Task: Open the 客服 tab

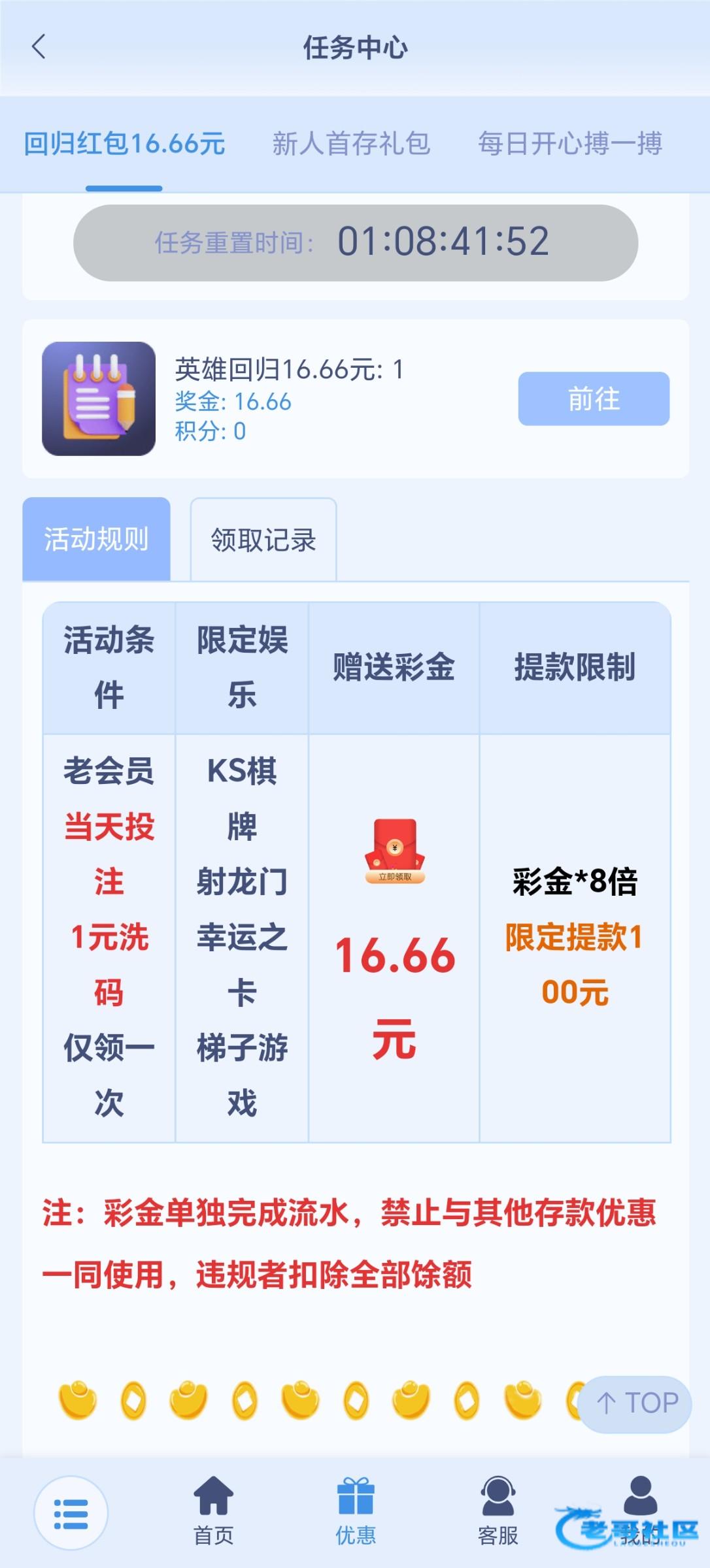Action: coord(498,1511)
